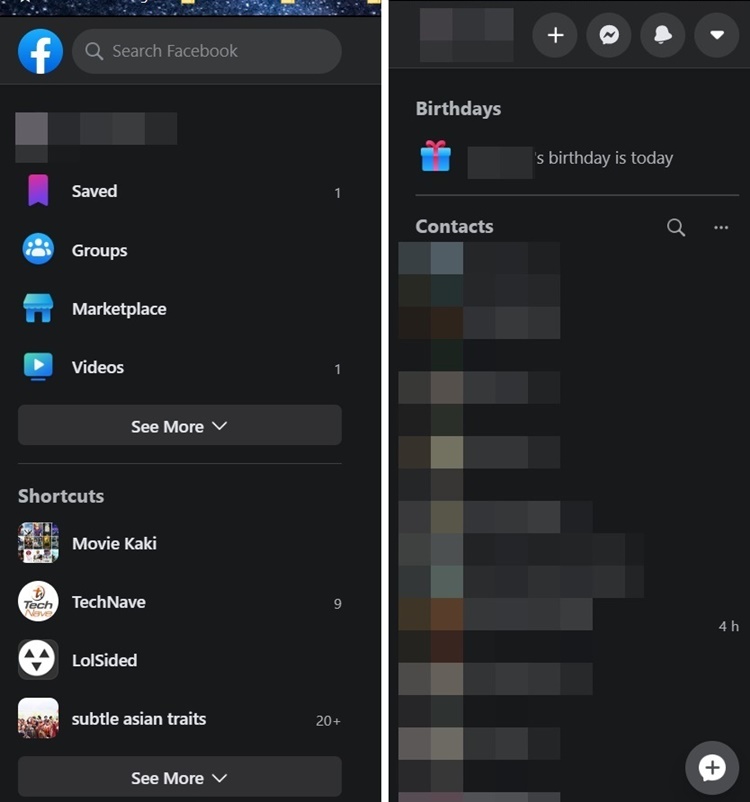Tap the Search Facebook field

click(x=206, y=51)
